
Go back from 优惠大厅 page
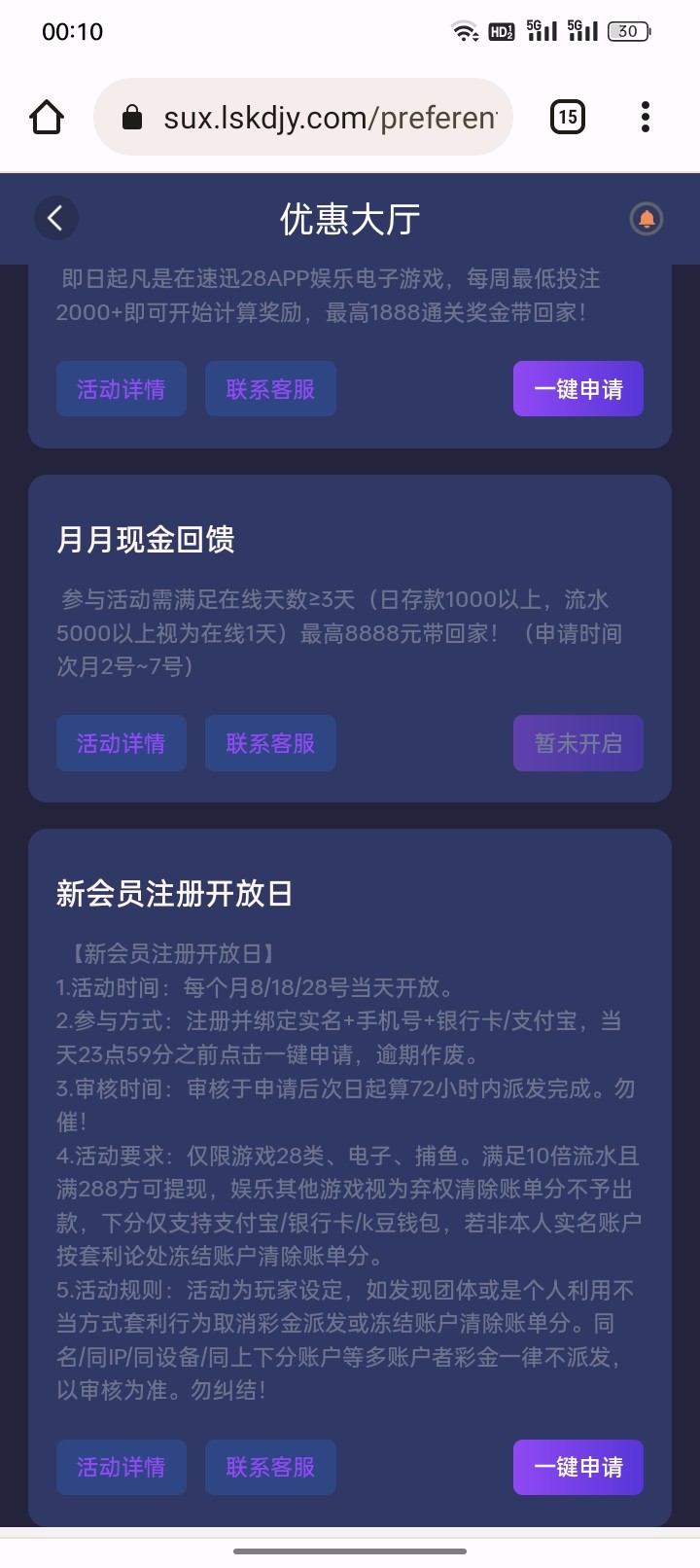[x=55, y=218]
